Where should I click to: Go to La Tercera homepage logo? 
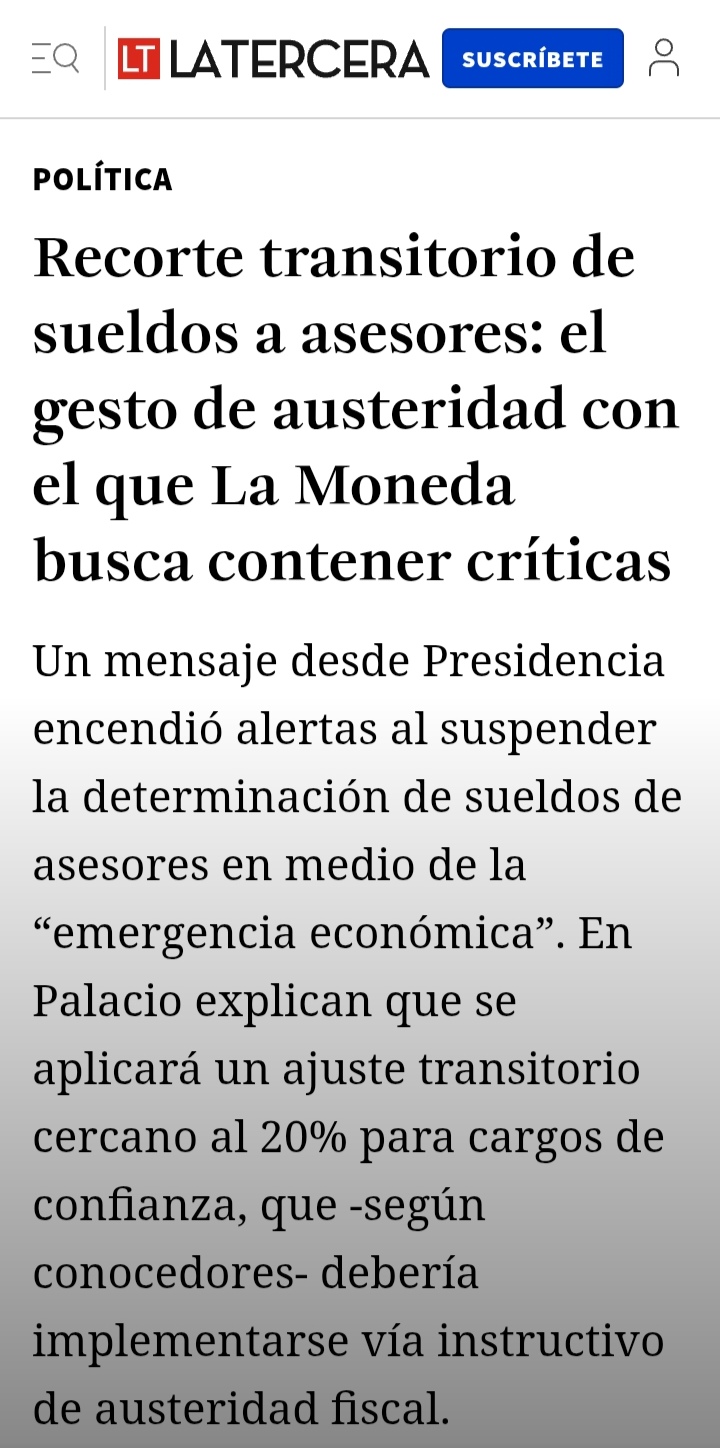[273, 59]
